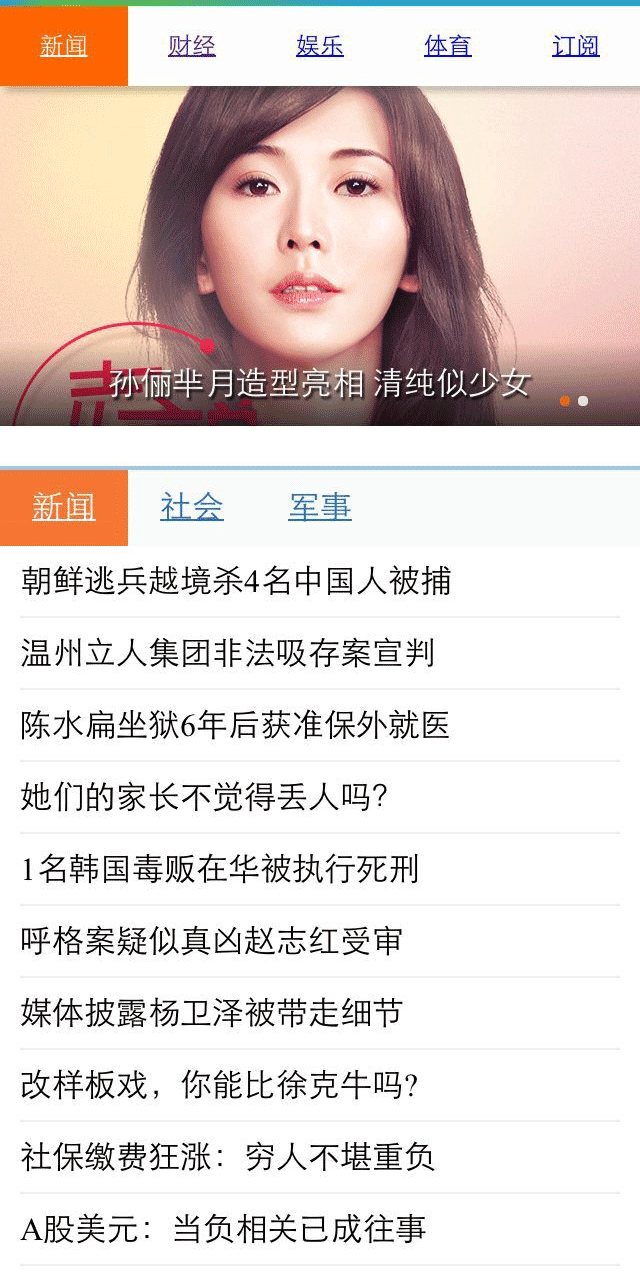The width and height of the screenshot is (640, 1284).
Task: Open 陈水扁坐狱6年后获准保外就医
Action: click(235, 725)
